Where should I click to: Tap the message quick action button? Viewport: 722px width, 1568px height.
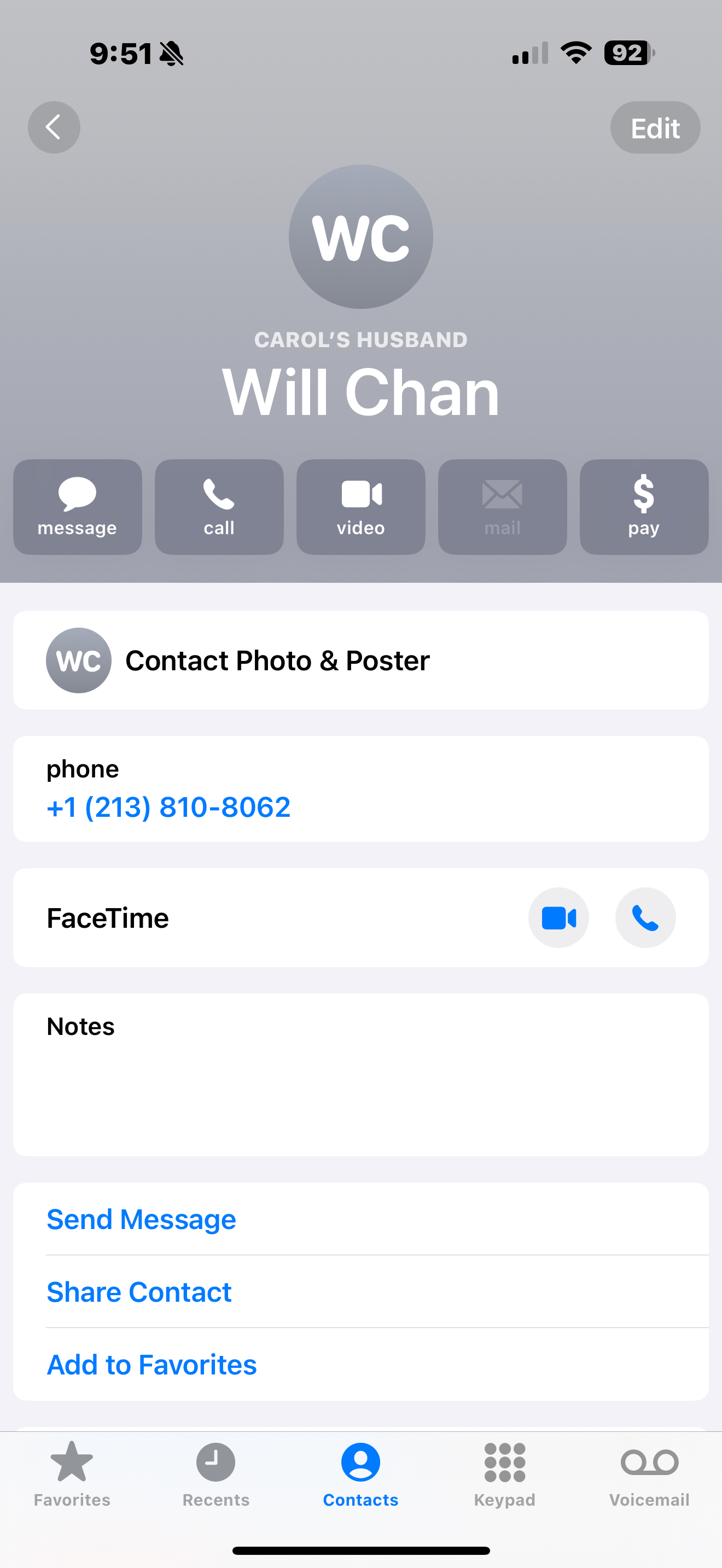(x=77, y=506)
